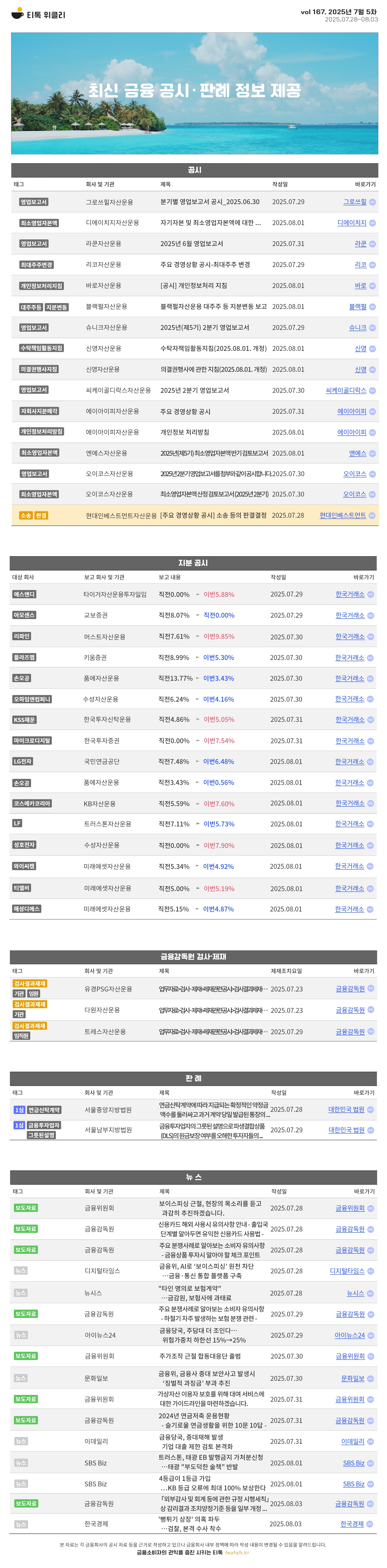Screen dimensions: 387x1568
Task: Follow the 라쿤 link for 6월 영업보고서
Action: 360,243
